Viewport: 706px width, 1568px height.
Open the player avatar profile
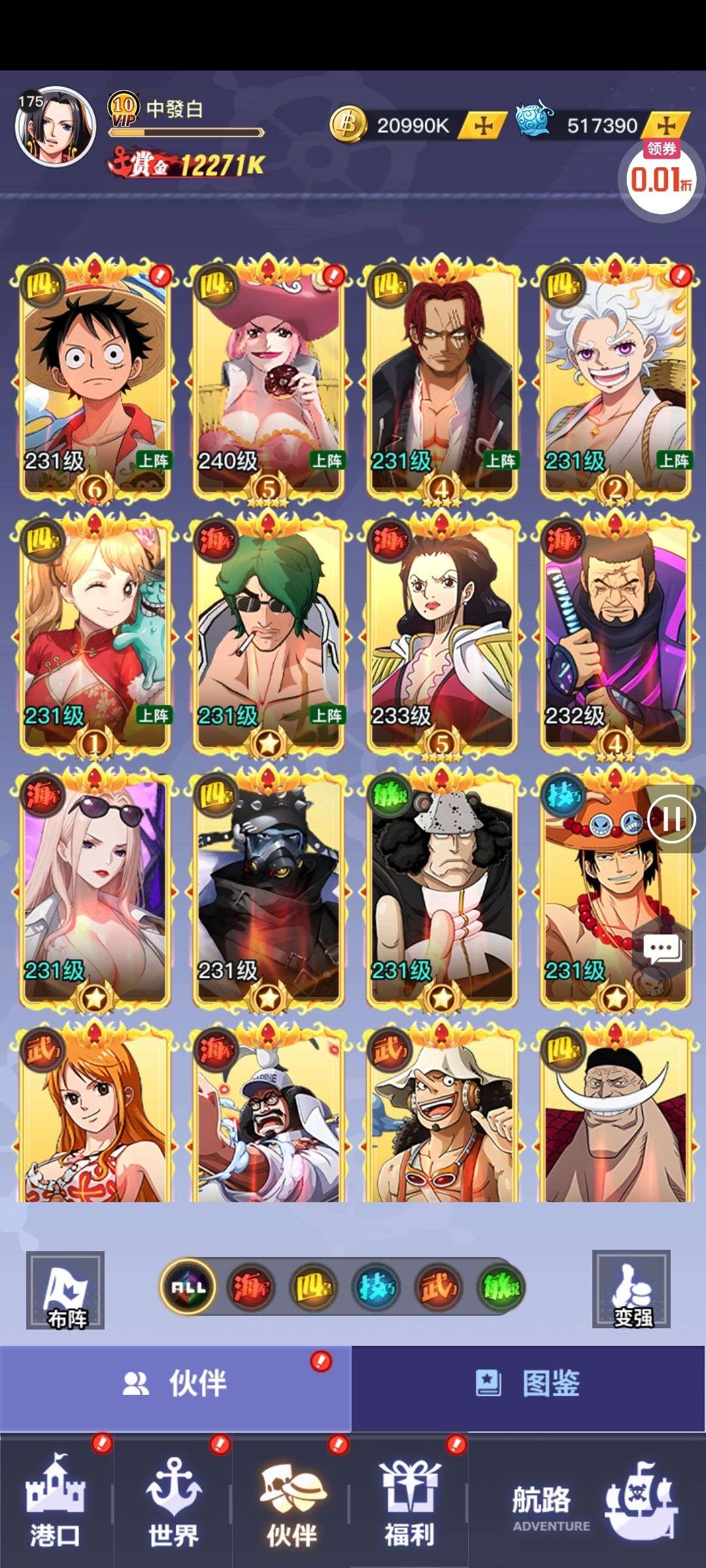[55, 126]
